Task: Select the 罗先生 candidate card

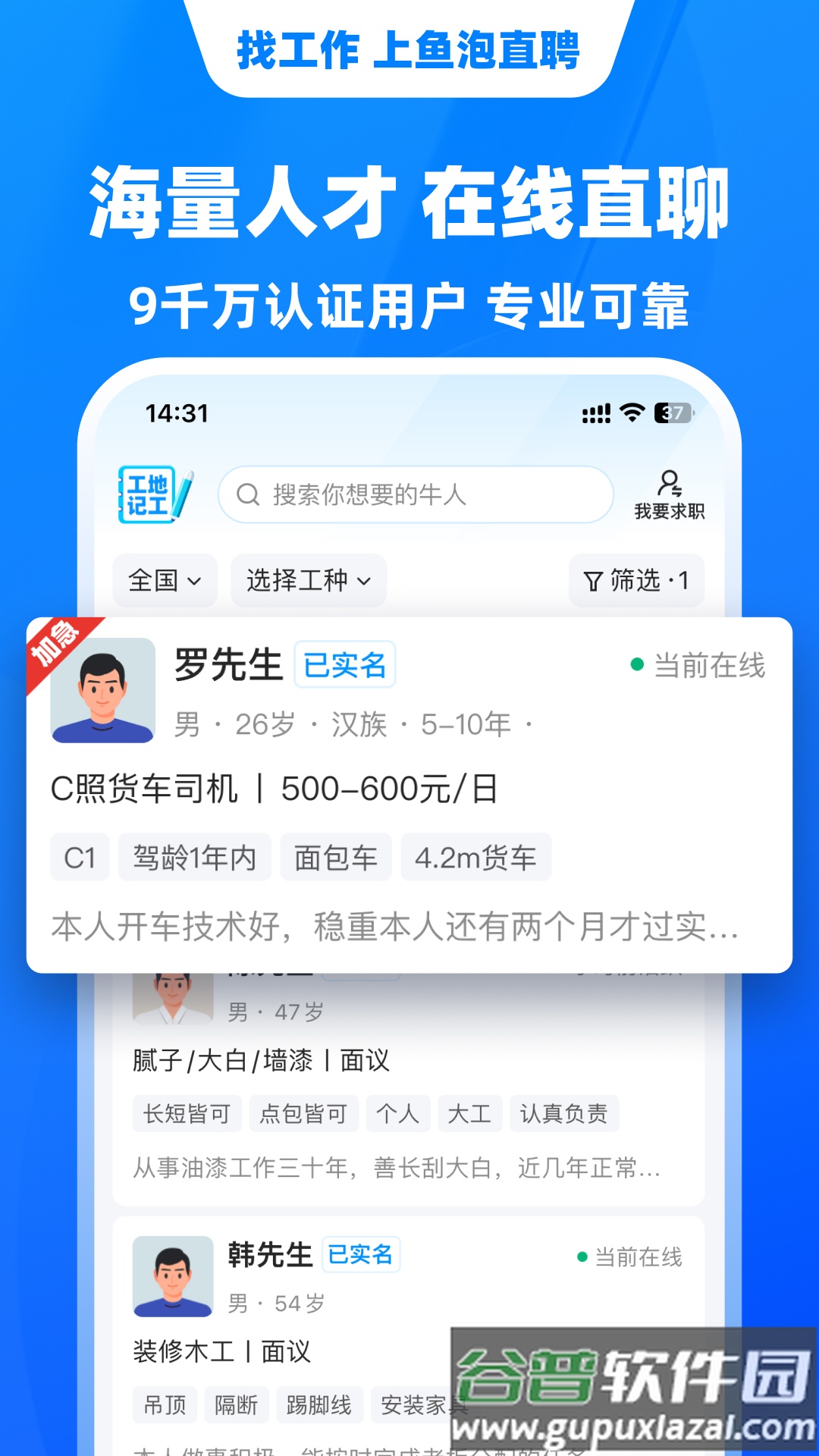Action: (x=409, y=789)
